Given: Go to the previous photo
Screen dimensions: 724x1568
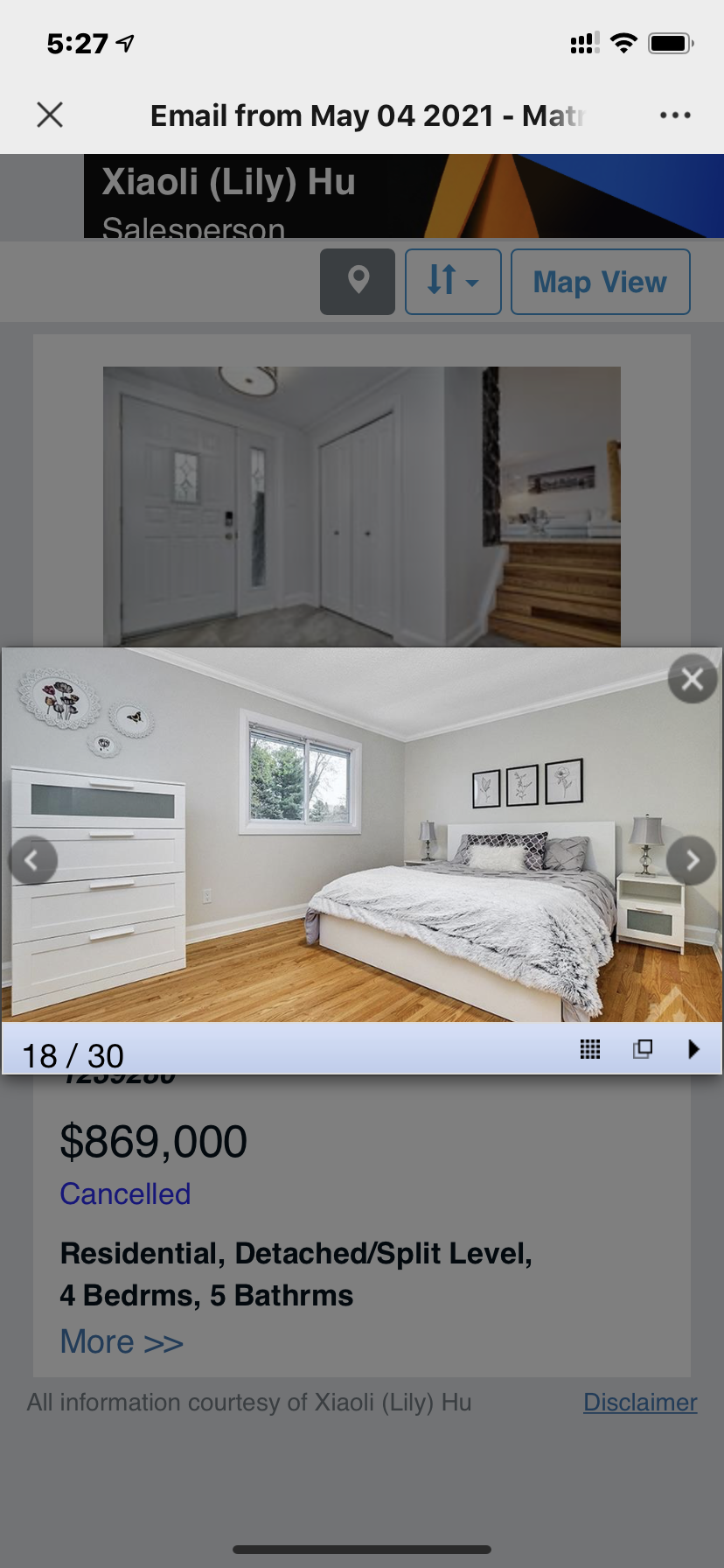Looking at the screenshot, I should 32,861.
